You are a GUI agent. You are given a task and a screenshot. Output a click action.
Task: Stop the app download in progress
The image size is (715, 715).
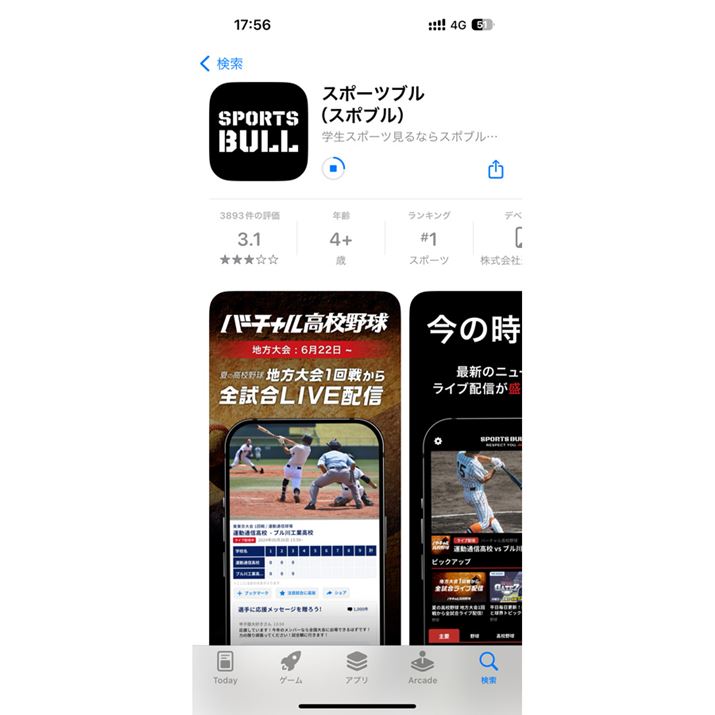tap(333, 168)
